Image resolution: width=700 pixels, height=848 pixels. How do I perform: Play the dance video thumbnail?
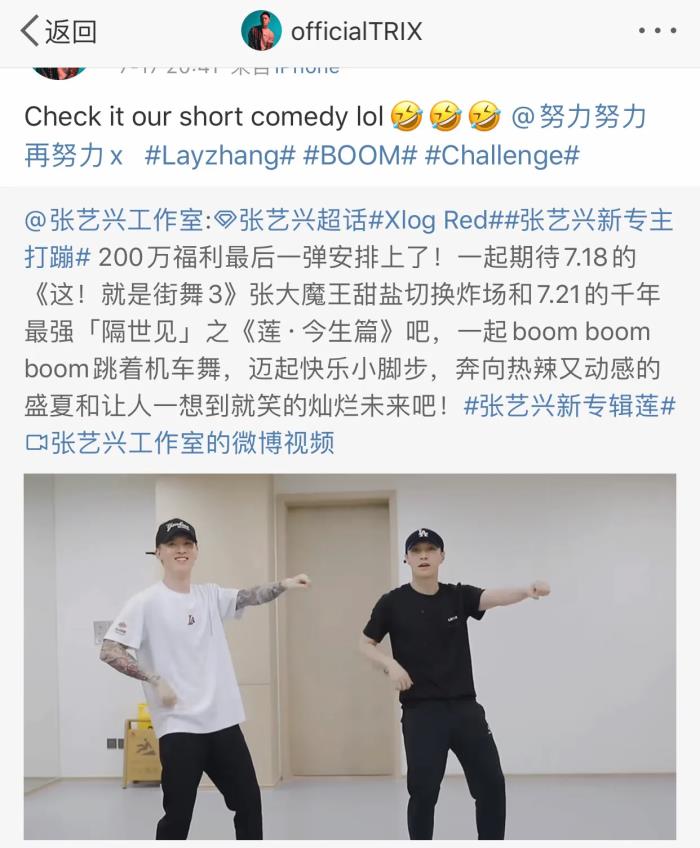point(349,655)
